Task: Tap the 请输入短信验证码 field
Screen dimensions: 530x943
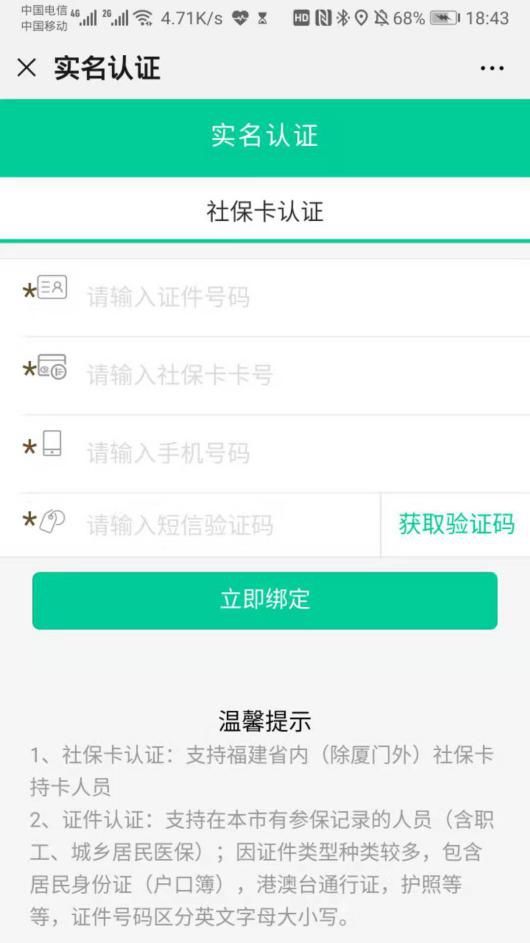Action: point(229,525)
